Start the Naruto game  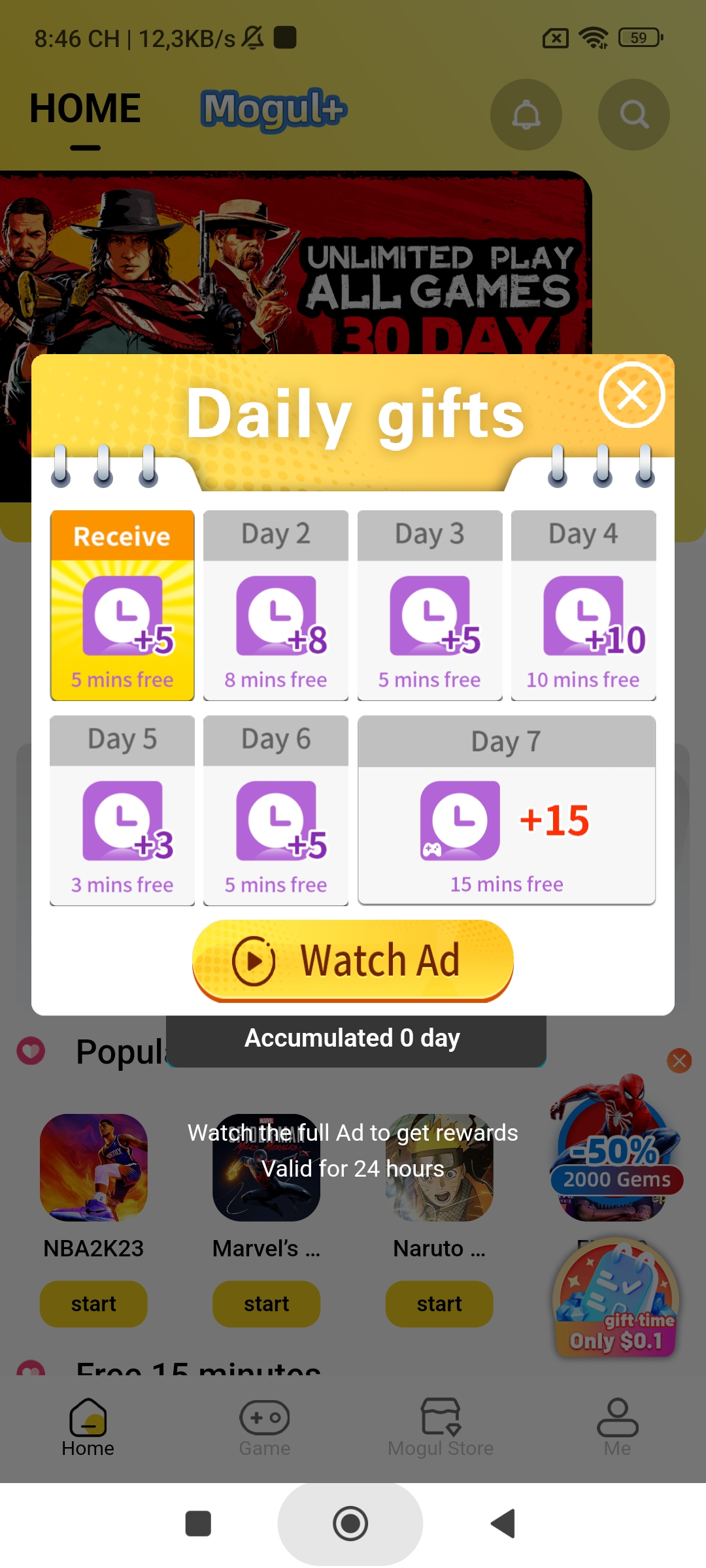click(x=439, y=1304)
